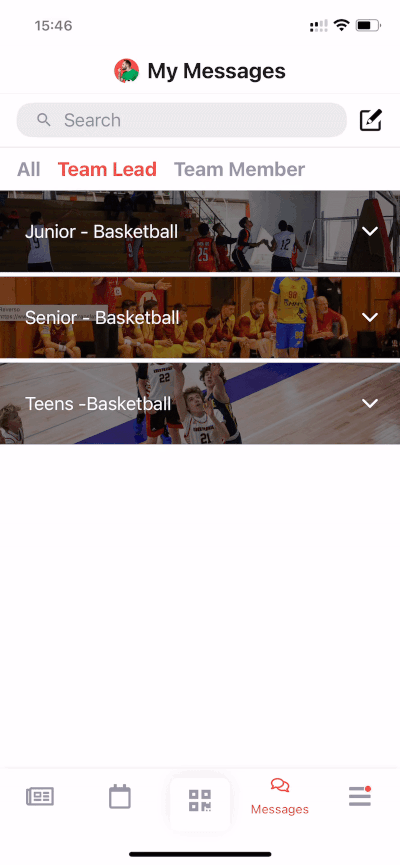Expand the Junior - Basketball group
This screenshot has width=400, height=865.
[200, 231]
